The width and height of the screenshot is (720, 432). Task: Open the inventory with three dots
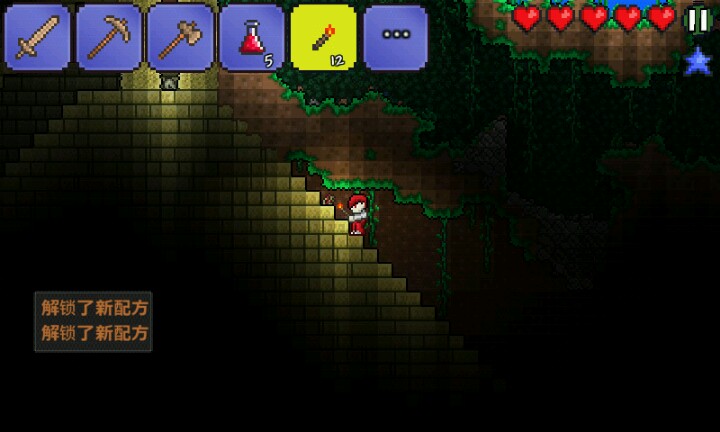coord(395,37)
